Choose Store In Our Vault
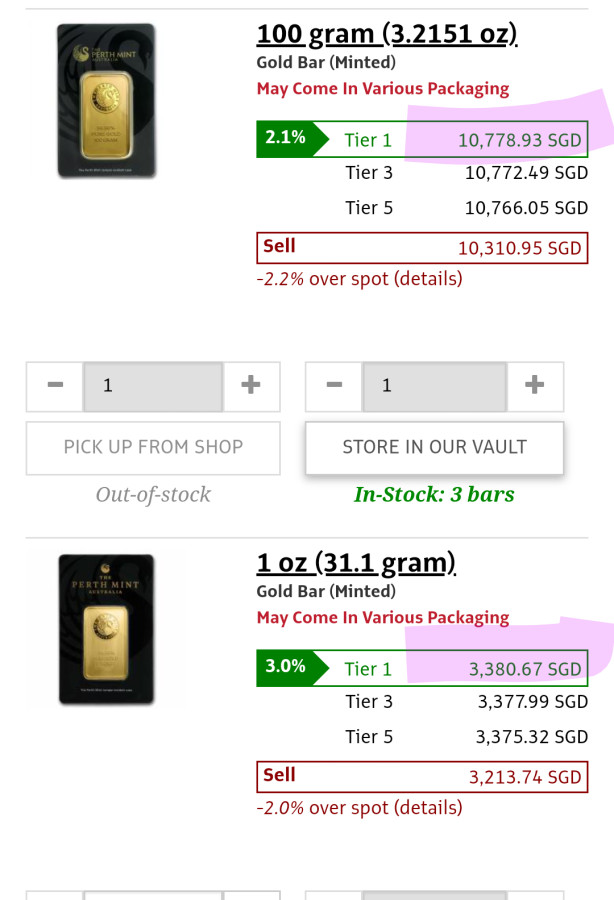 tap(434, 447)
